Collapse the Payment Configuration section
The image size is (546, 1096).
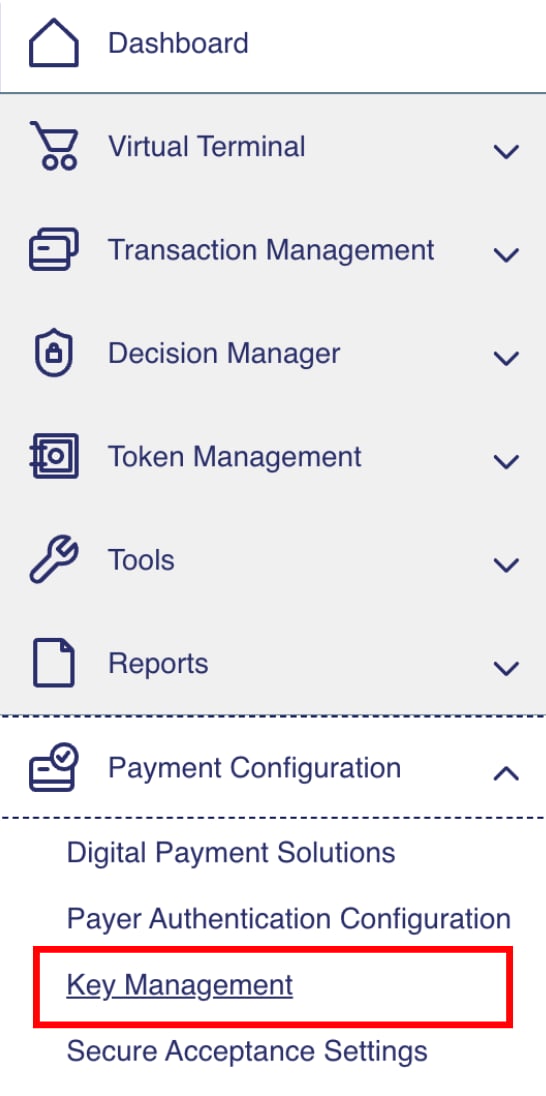[x=273, y=767]
